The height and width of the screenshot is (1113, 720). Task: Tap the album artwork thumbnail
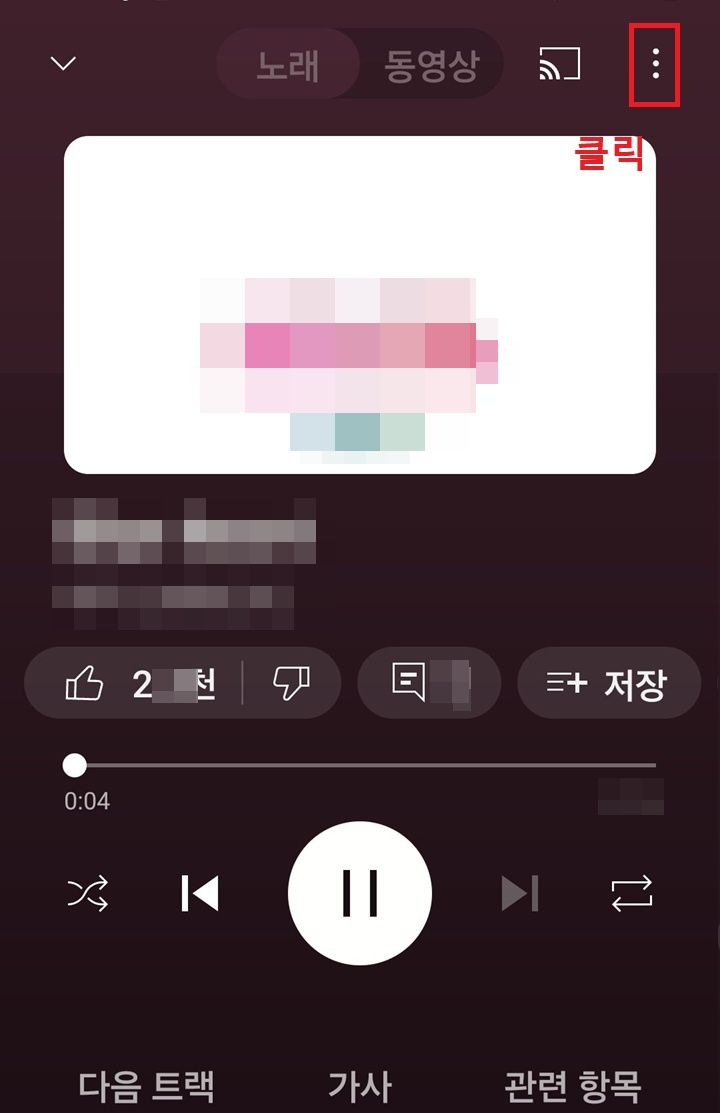point(360,305)
